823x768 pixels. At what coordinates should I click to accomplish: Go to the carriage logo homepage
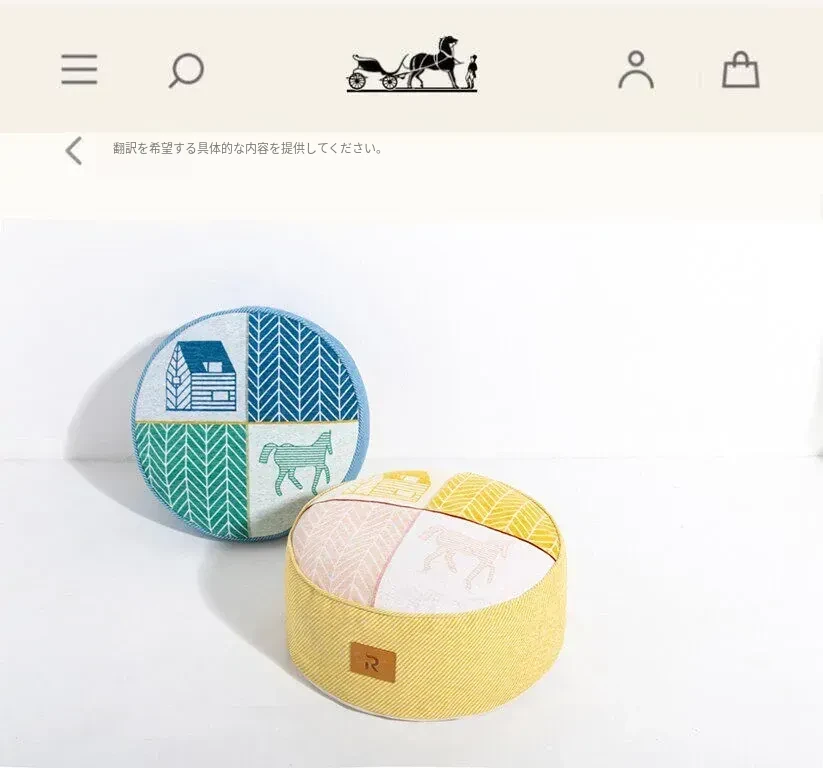point(412,65)
